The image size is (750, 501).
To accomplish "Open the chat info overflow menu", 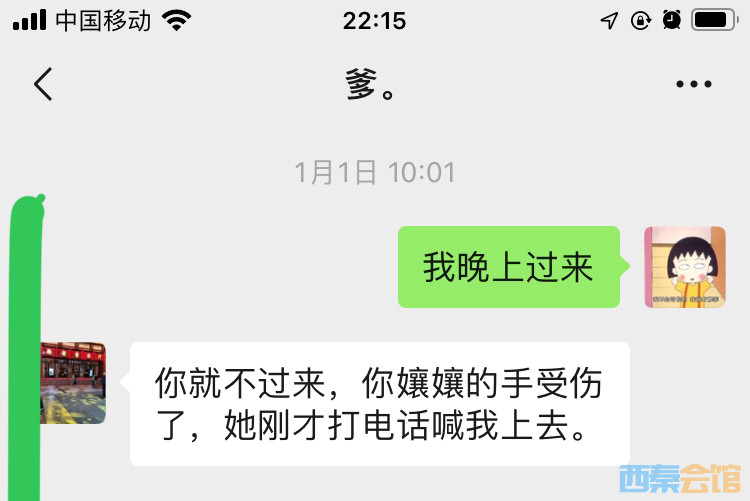I will 693,84.
